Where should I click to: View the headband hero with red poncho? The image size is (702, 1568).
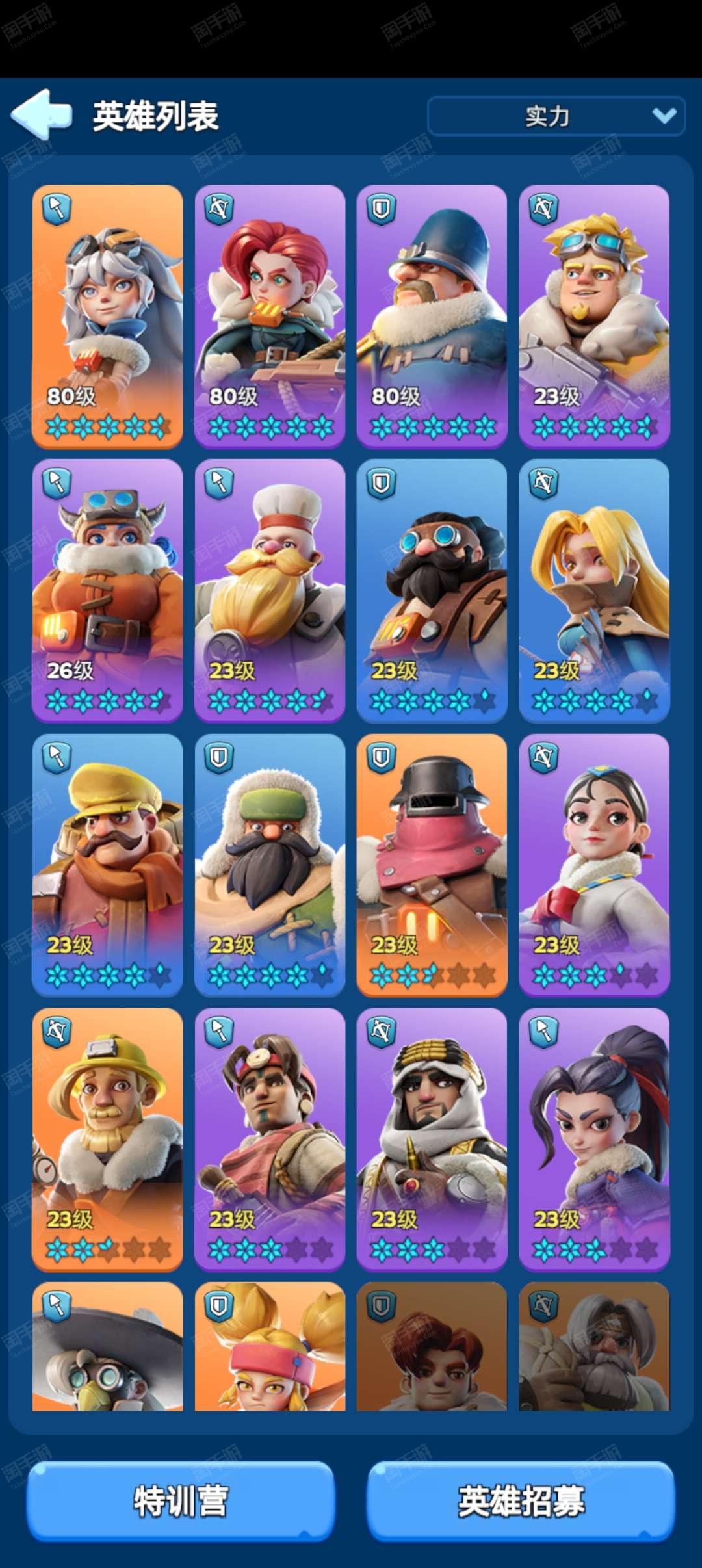(x=270, y=1140)
